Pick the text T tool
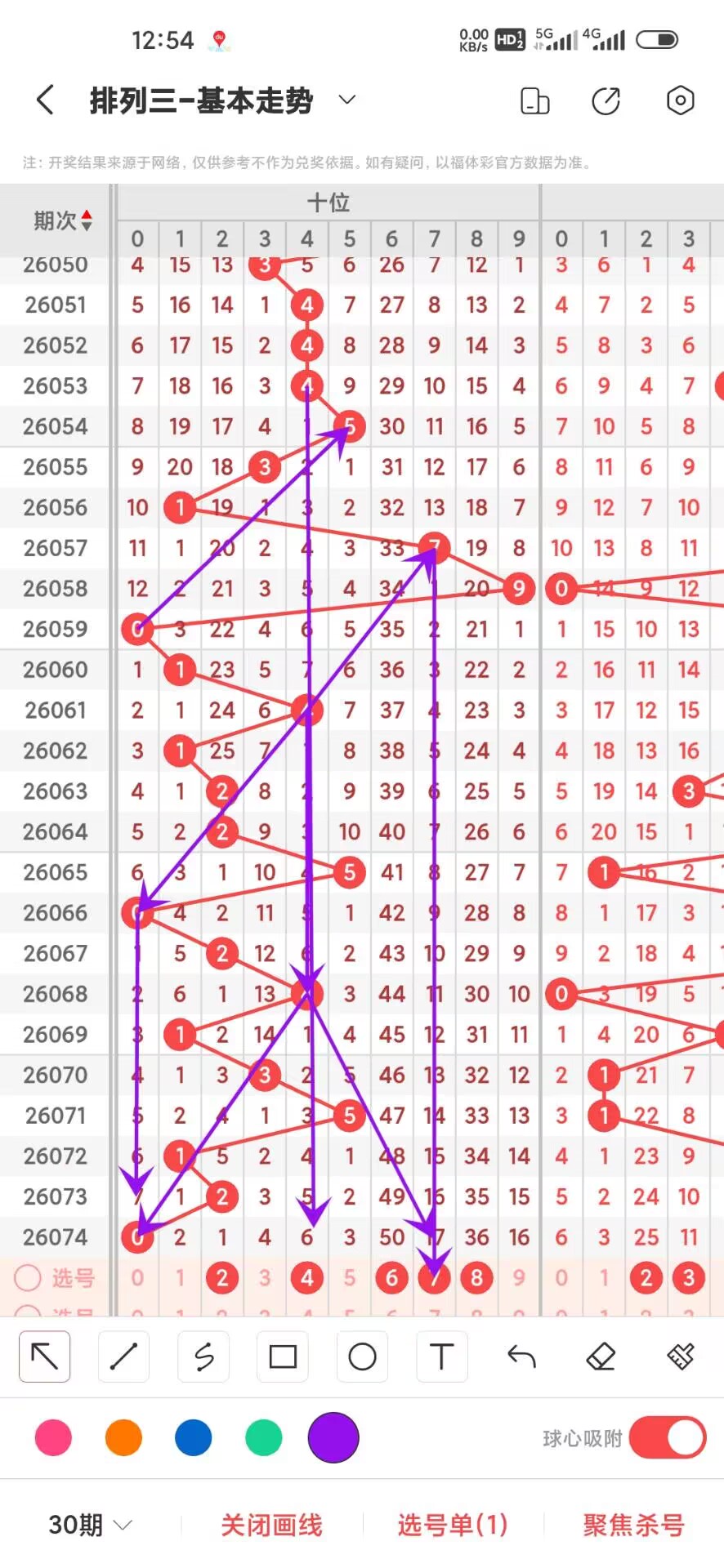 click(441, 1356)
